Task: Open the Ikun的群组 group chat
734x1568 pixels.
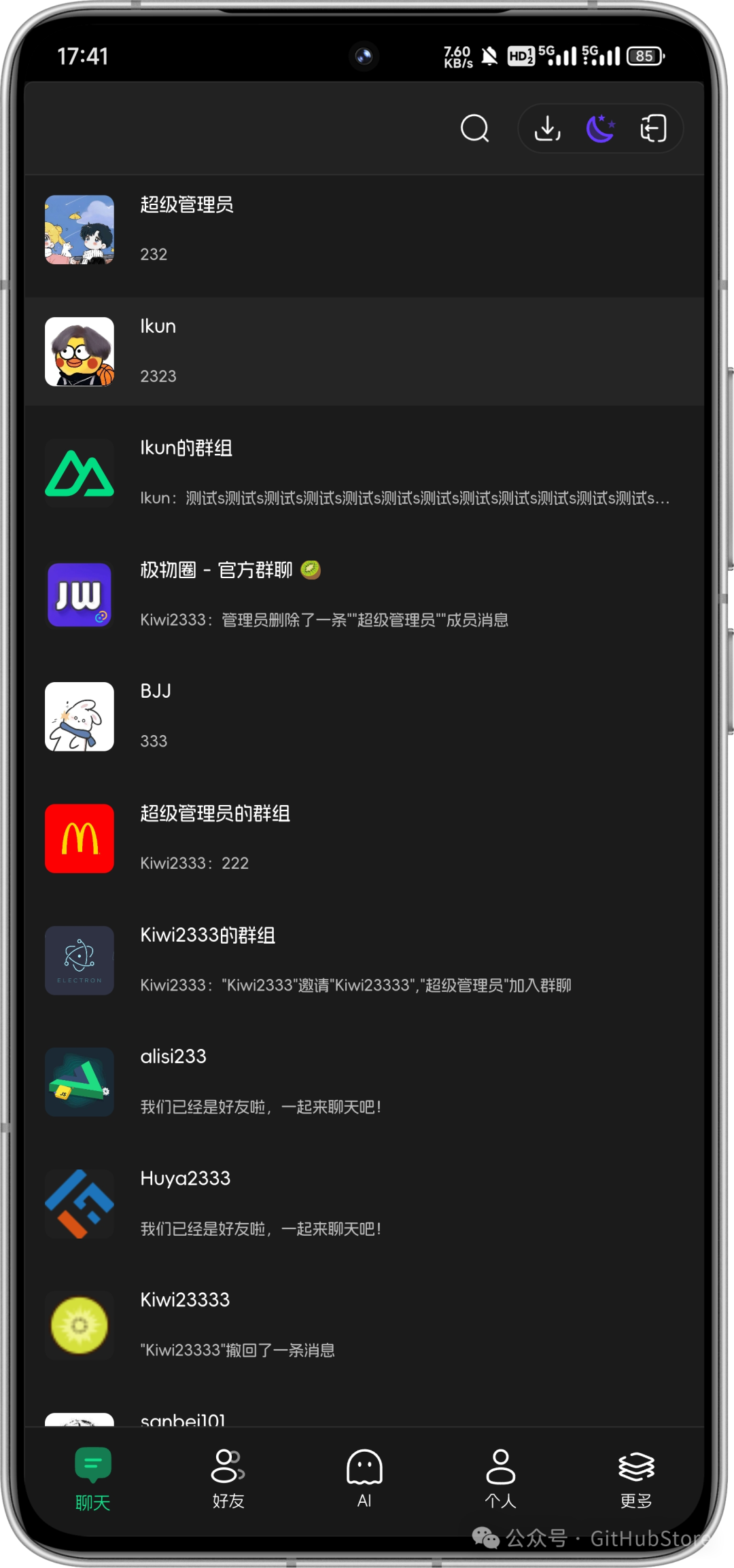Action: [364, 473]
